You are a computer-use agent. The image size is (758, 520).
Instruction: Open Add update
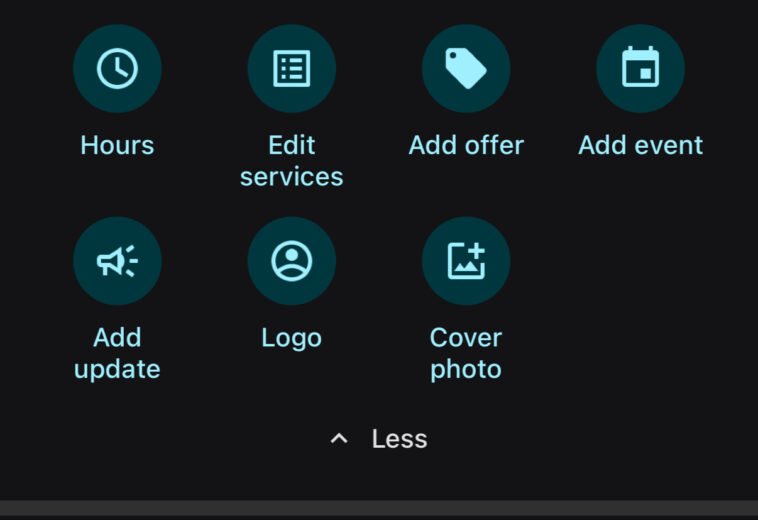pos(117,261)
